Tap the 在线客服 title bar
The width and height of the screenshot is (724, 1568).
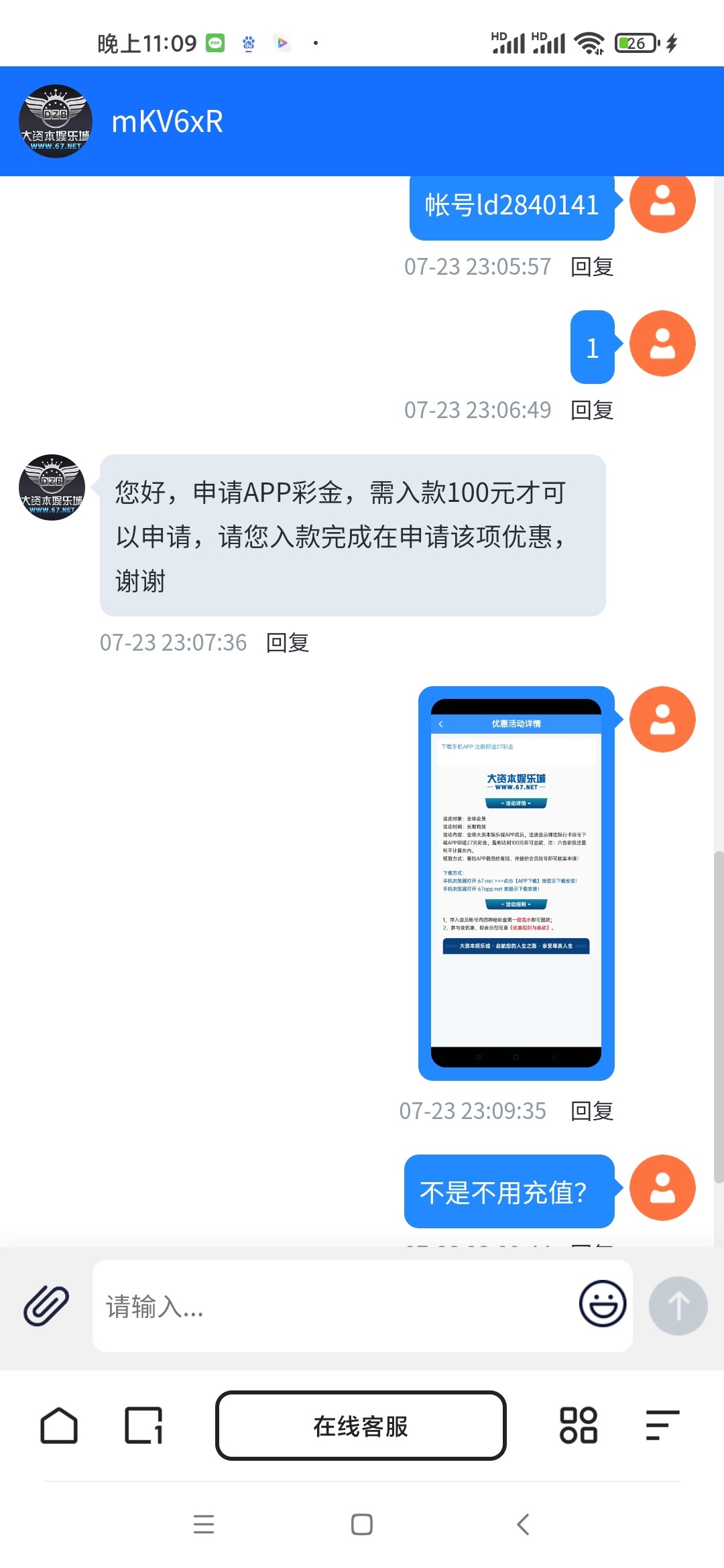click(x=361, y=1426)
